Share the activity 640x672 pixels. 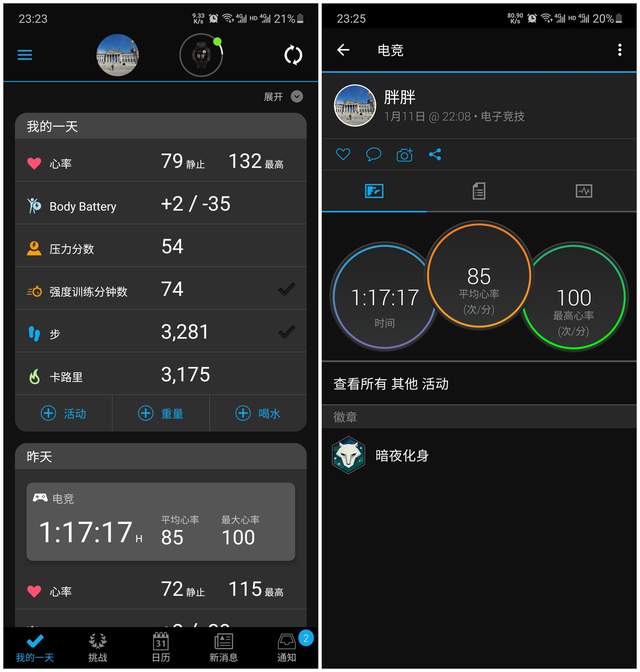click(x=435, y=154)
